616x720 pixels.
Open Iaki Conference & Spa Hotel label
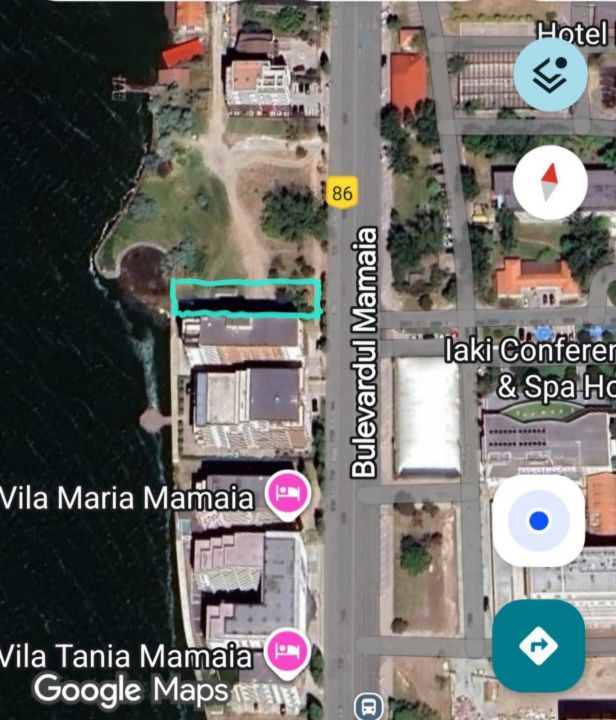[x=530, y=368]
